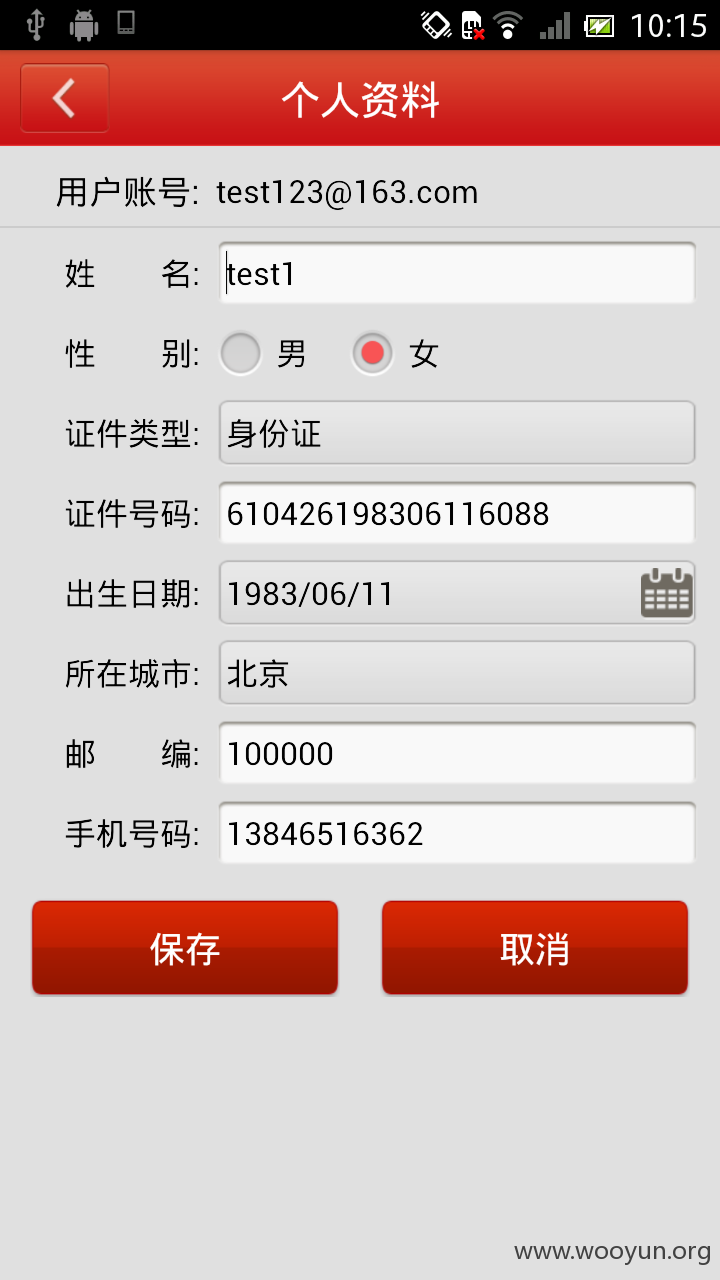Viewport: 720px width, 1280px height.
Task: Edit the 证件号码 ID number field
Action: 457,513
